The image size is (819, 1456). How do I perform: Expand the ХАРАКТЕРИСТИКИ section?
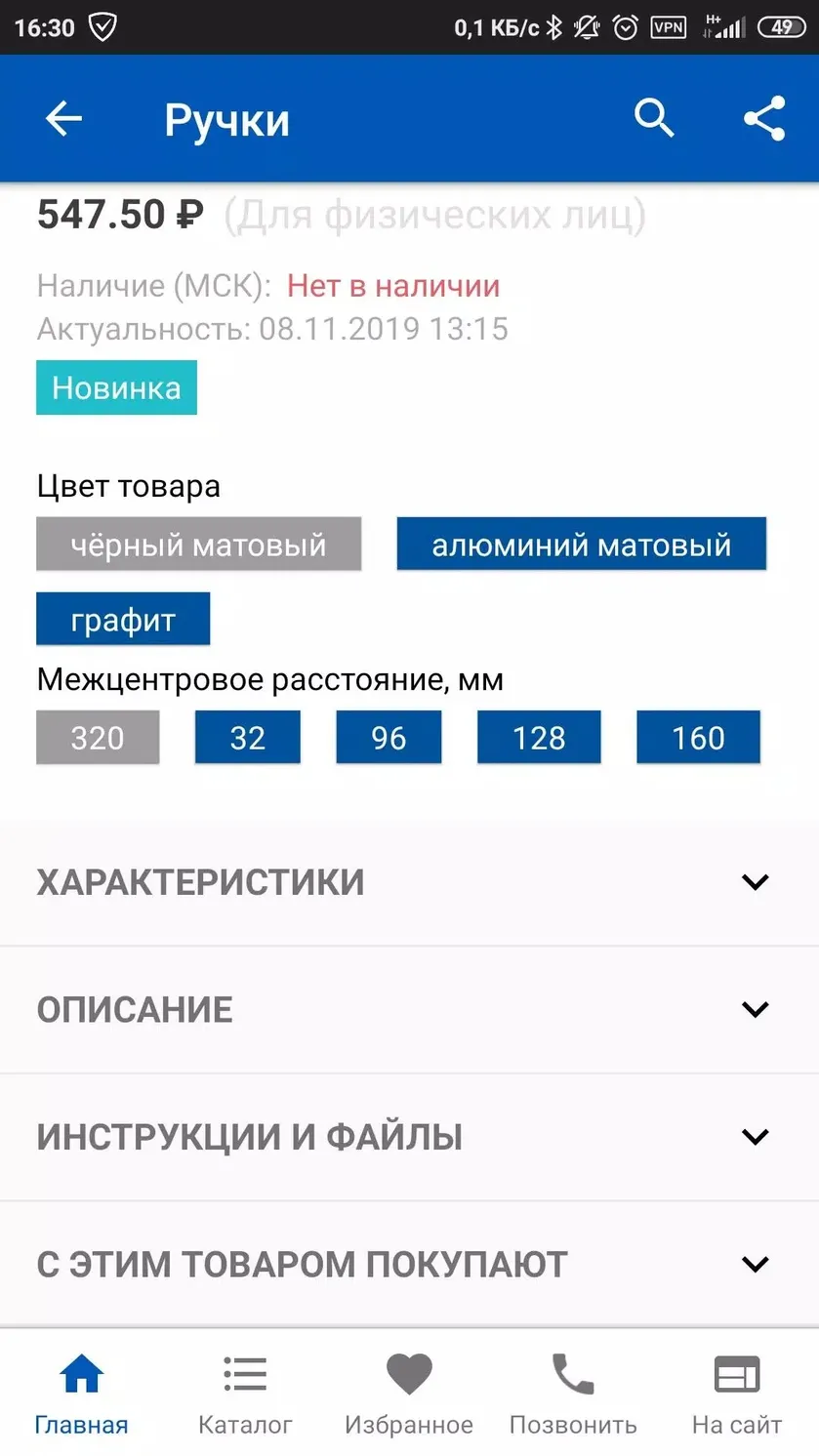[409, 882]
